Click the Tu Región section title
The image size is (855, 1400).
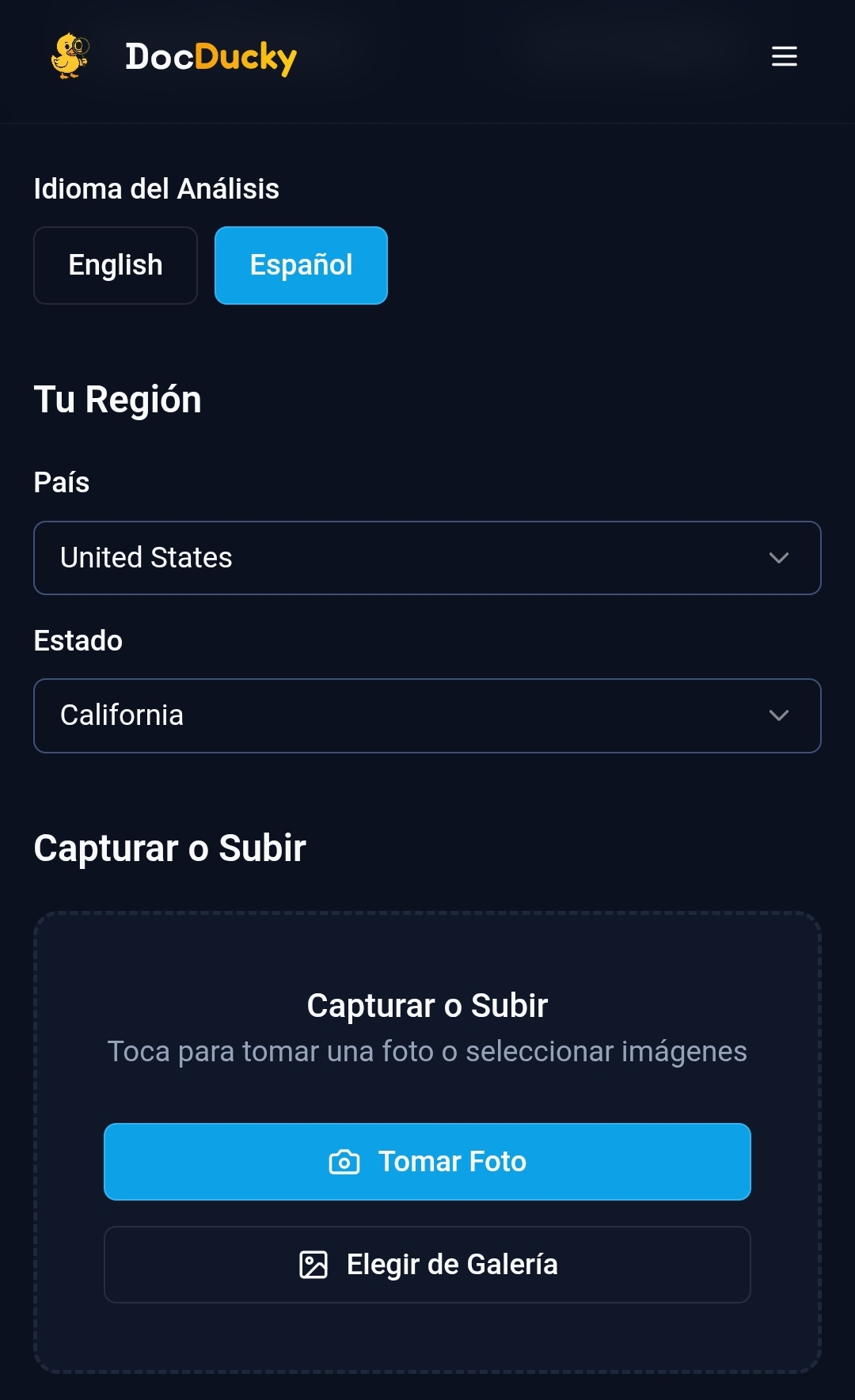(x=117, y=399)
